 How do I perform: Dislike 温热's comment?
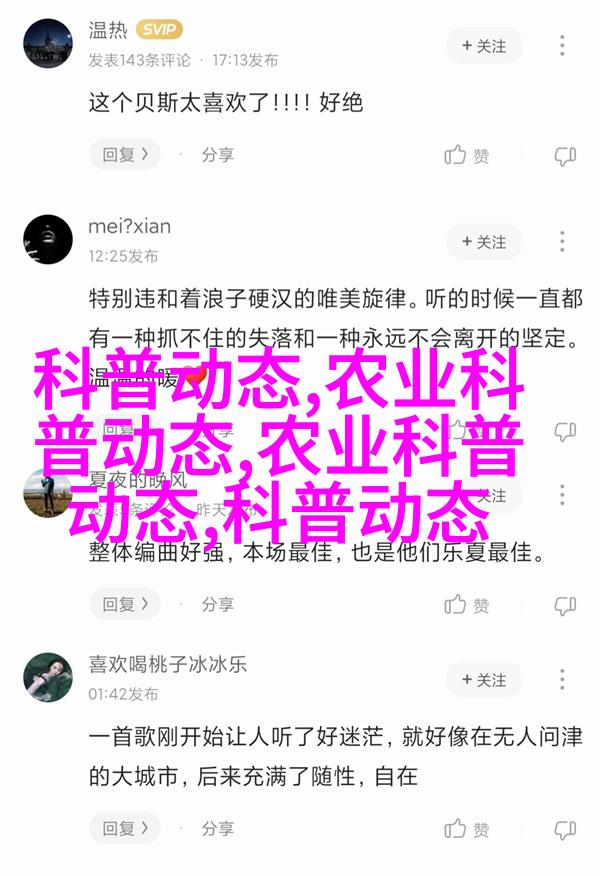[x=565, y=155]
